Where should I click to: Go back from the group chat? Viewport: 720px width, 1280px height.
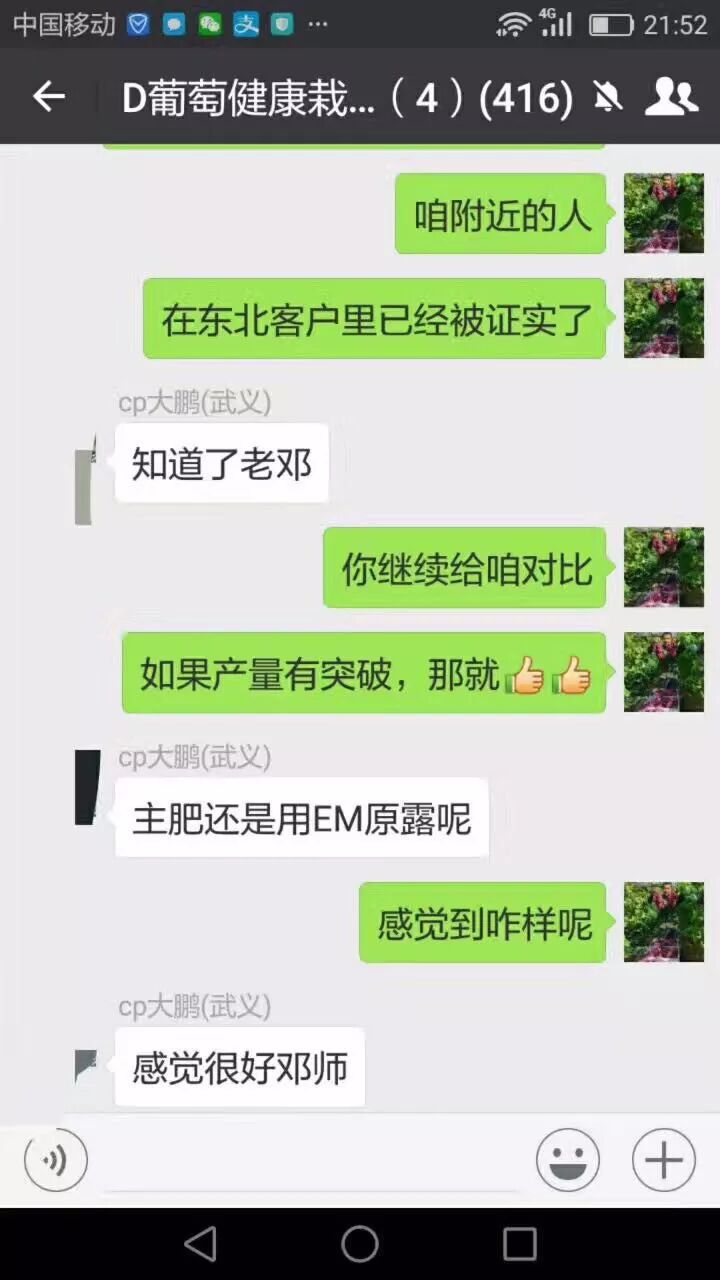click(48, 97)
